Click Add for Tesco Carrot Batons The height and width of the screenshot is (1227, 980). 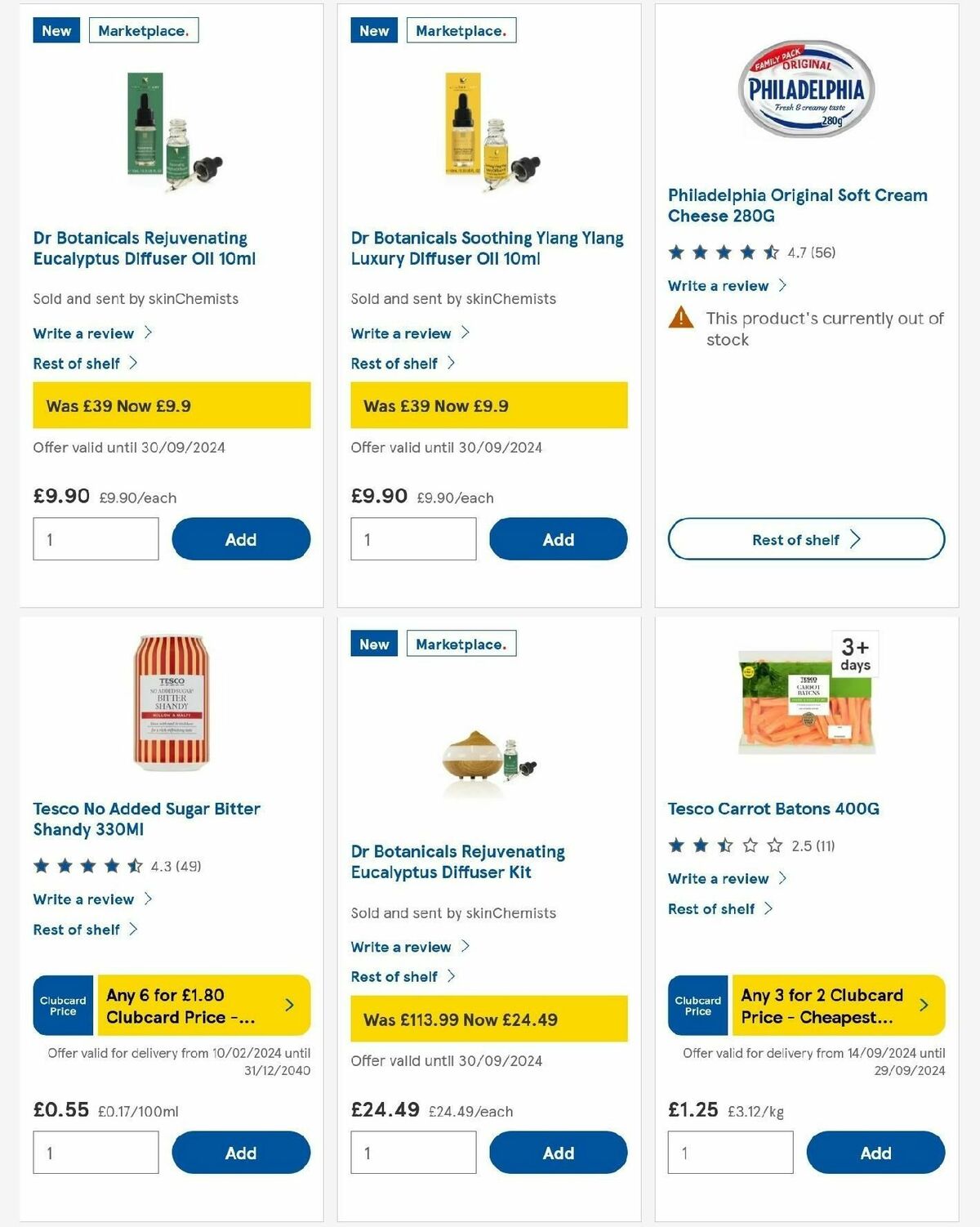point(875,1153)
